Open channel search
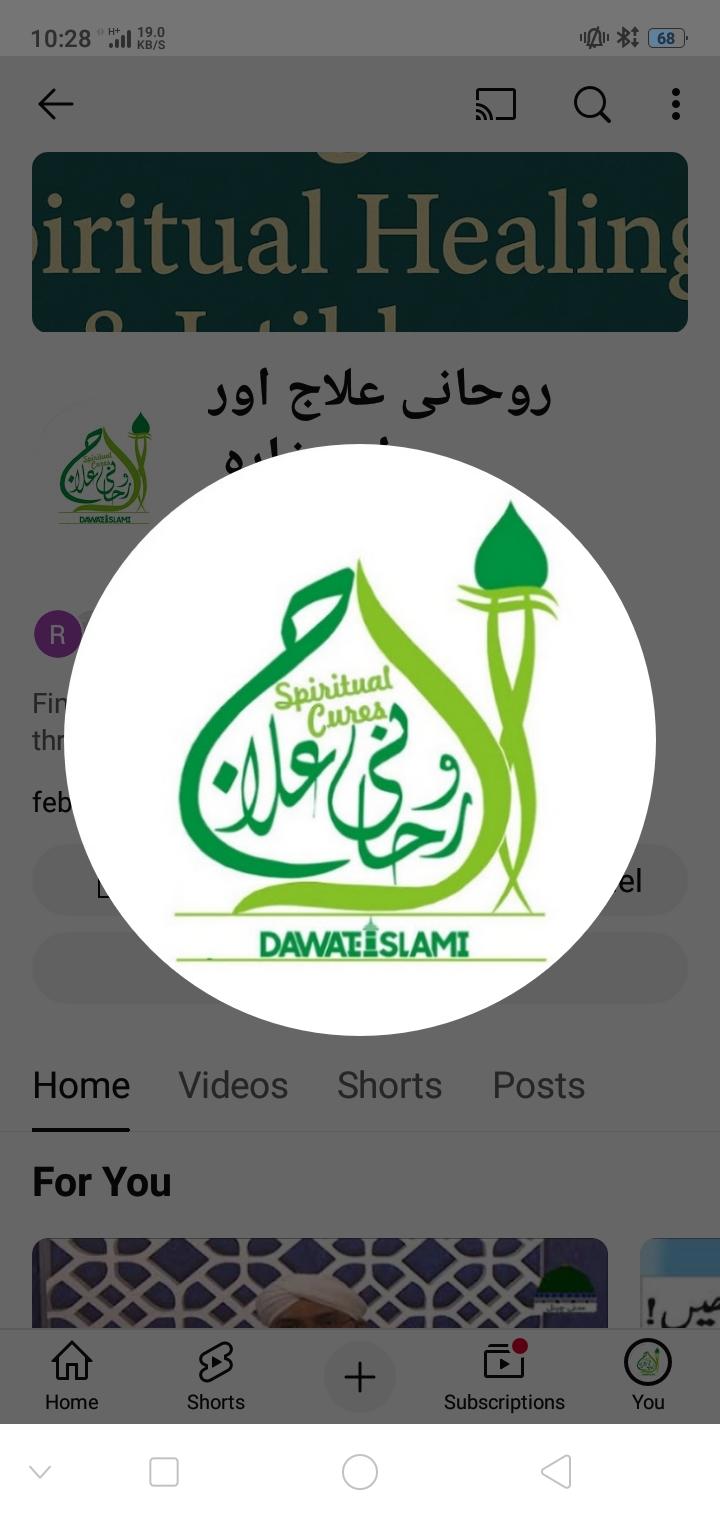This screenshot has width=720, height=1520. pyautogui.click(x=592, y=104)
